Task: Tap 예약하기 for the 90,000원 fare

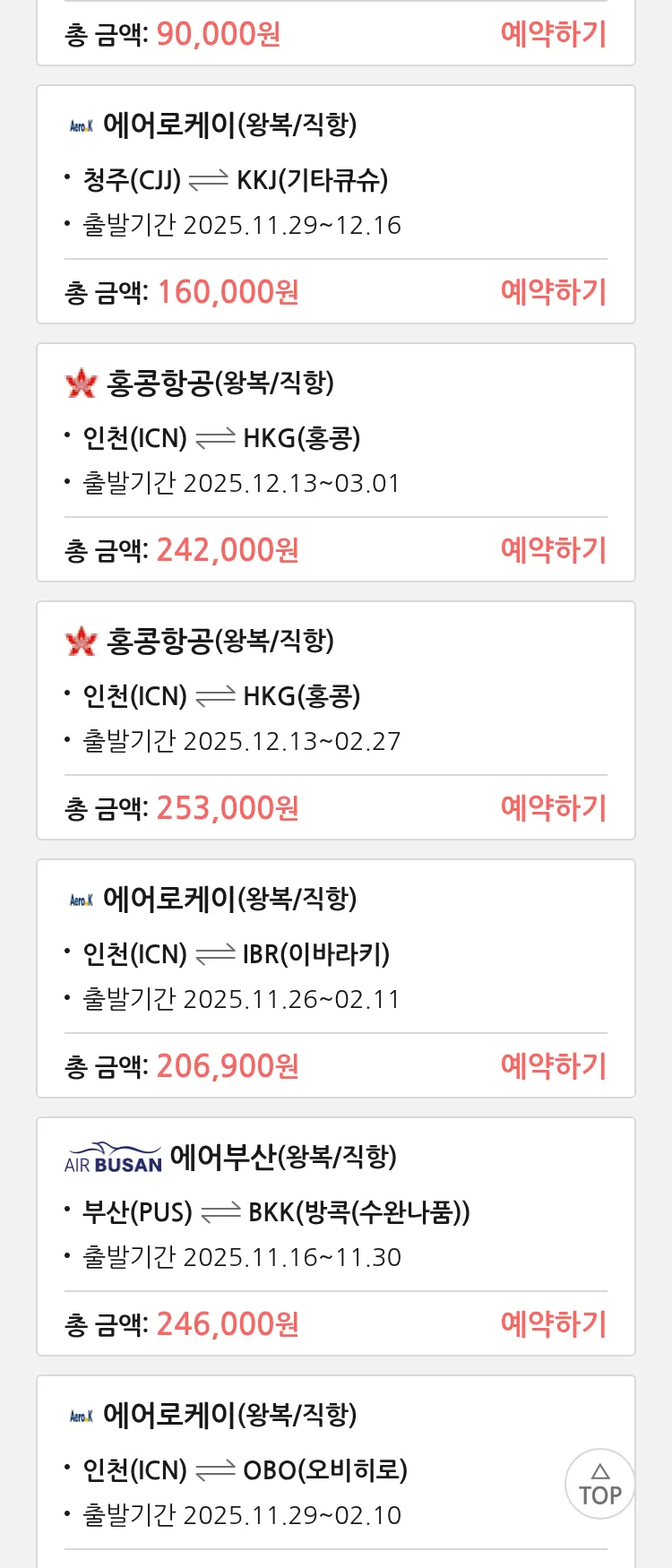Action: click(x=553, y=34)
